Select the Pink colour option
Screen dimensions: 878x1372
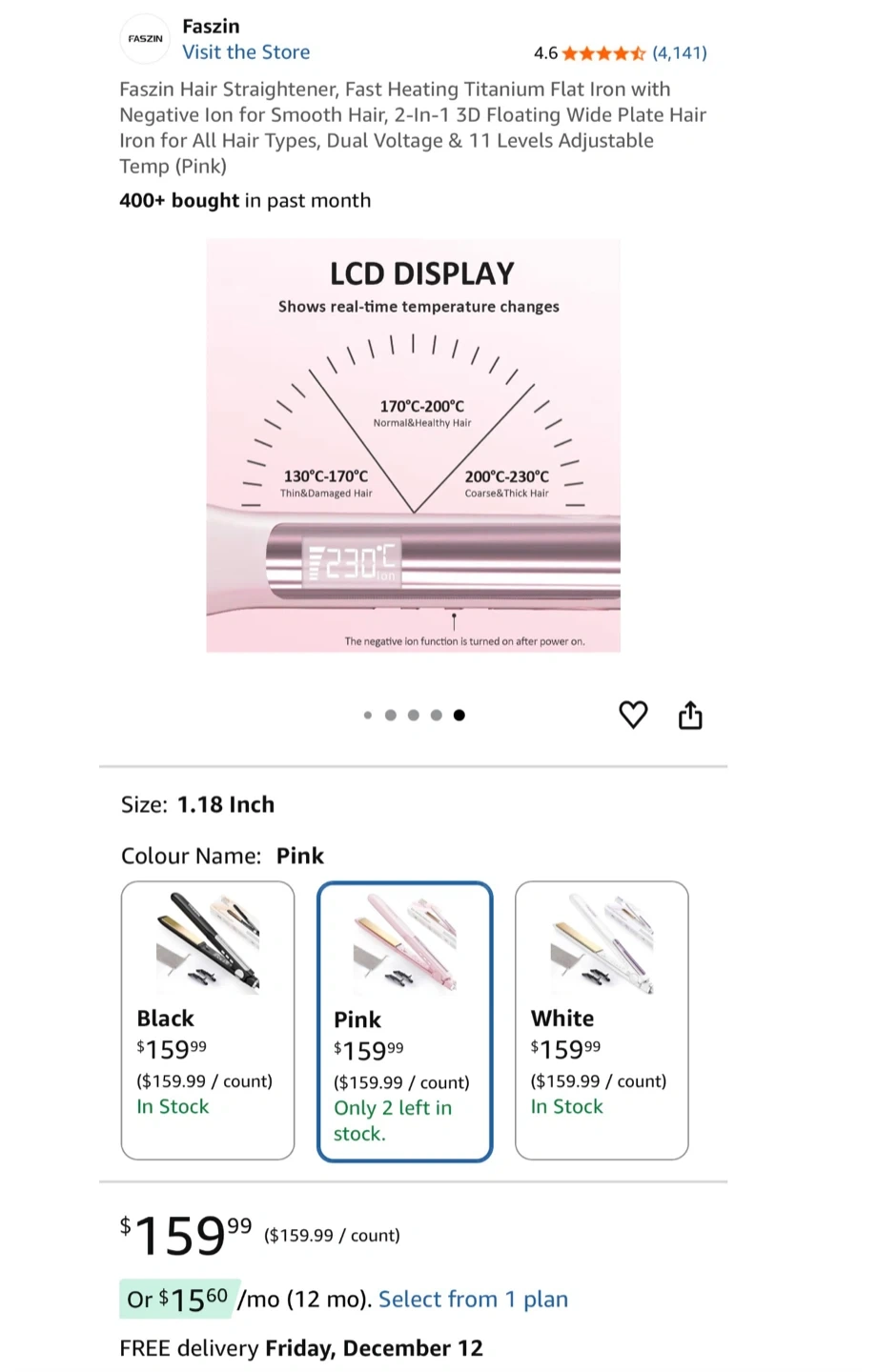[405, 1021]
